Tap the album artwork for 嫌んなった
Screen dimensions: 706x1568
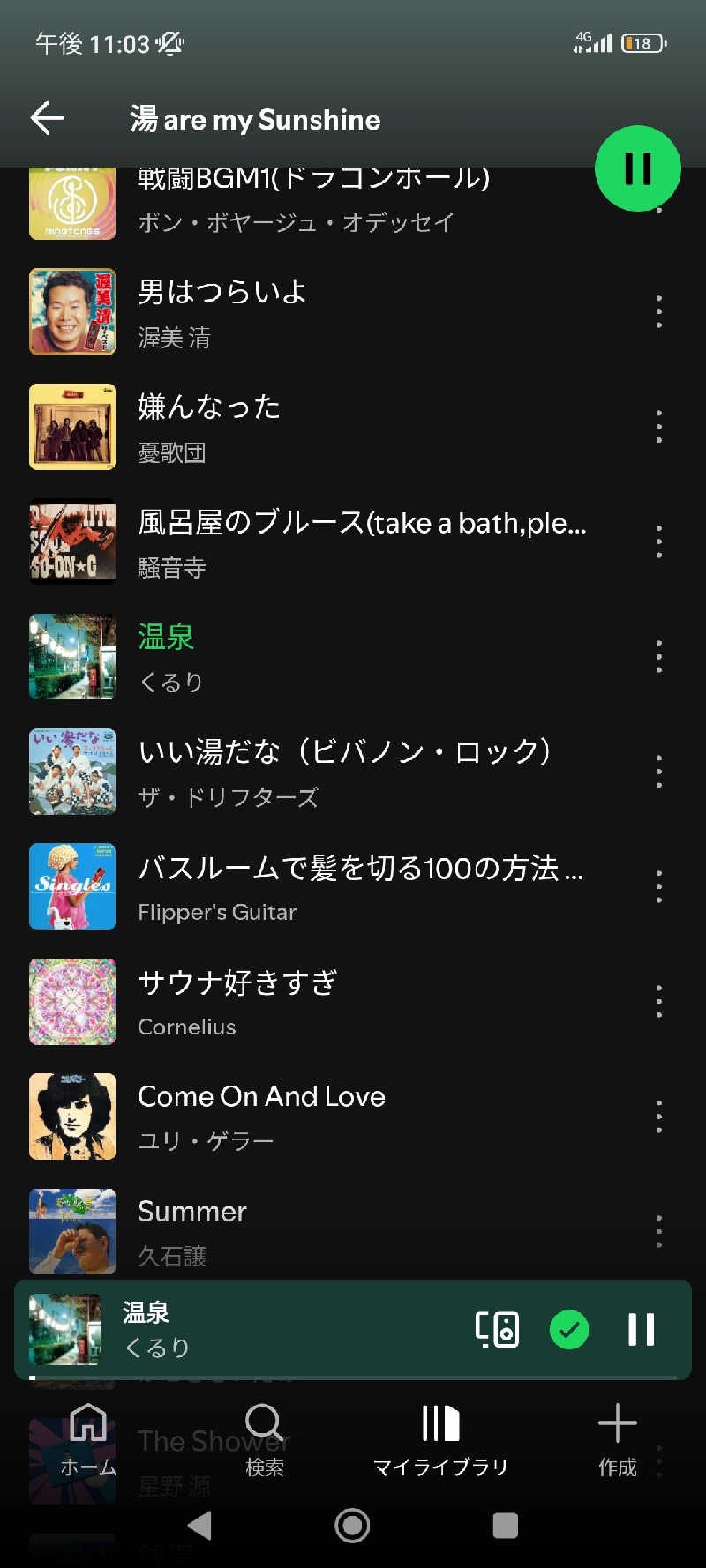coord(71,427)
